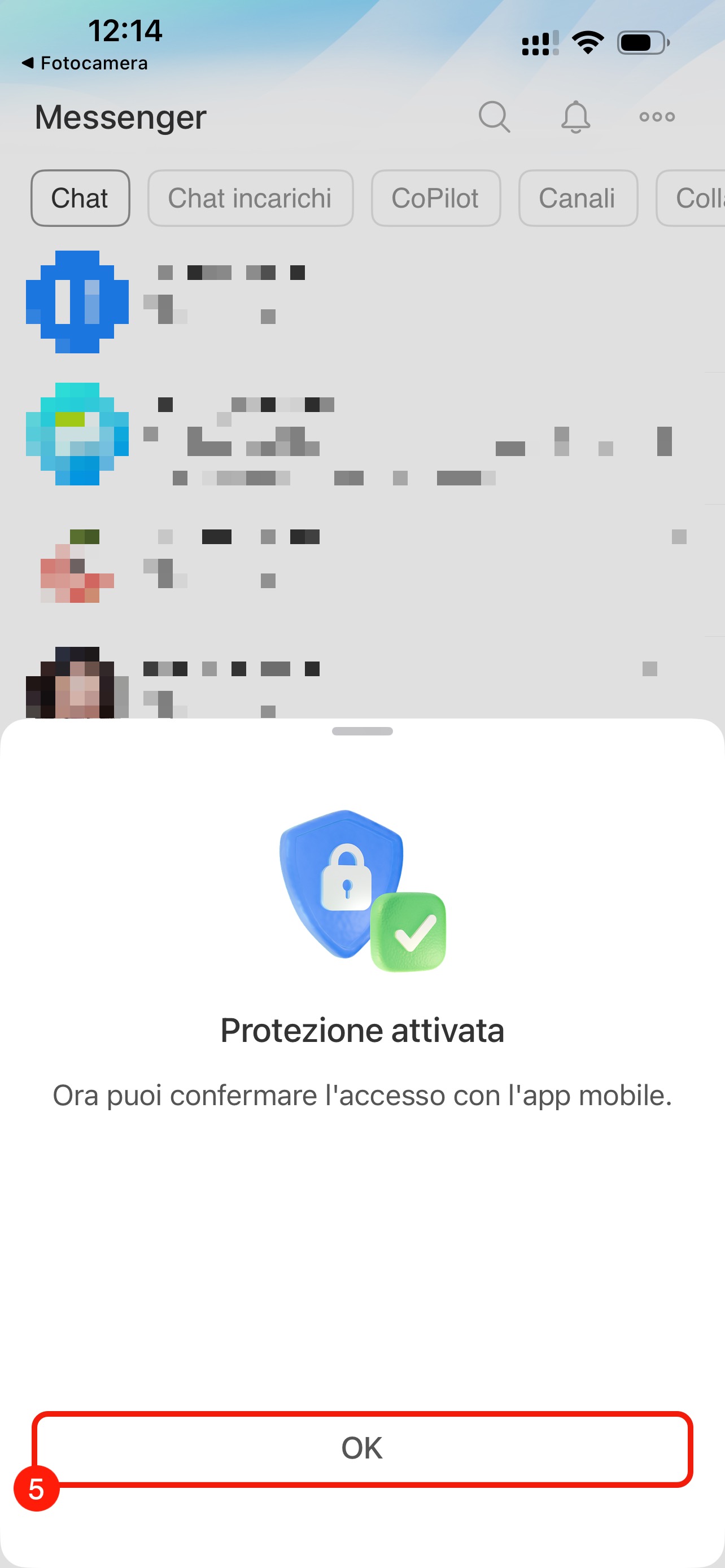Open the search magnifier in Messenger
This screenshot has height=1568, width=725.
click(x=493, y=116)
